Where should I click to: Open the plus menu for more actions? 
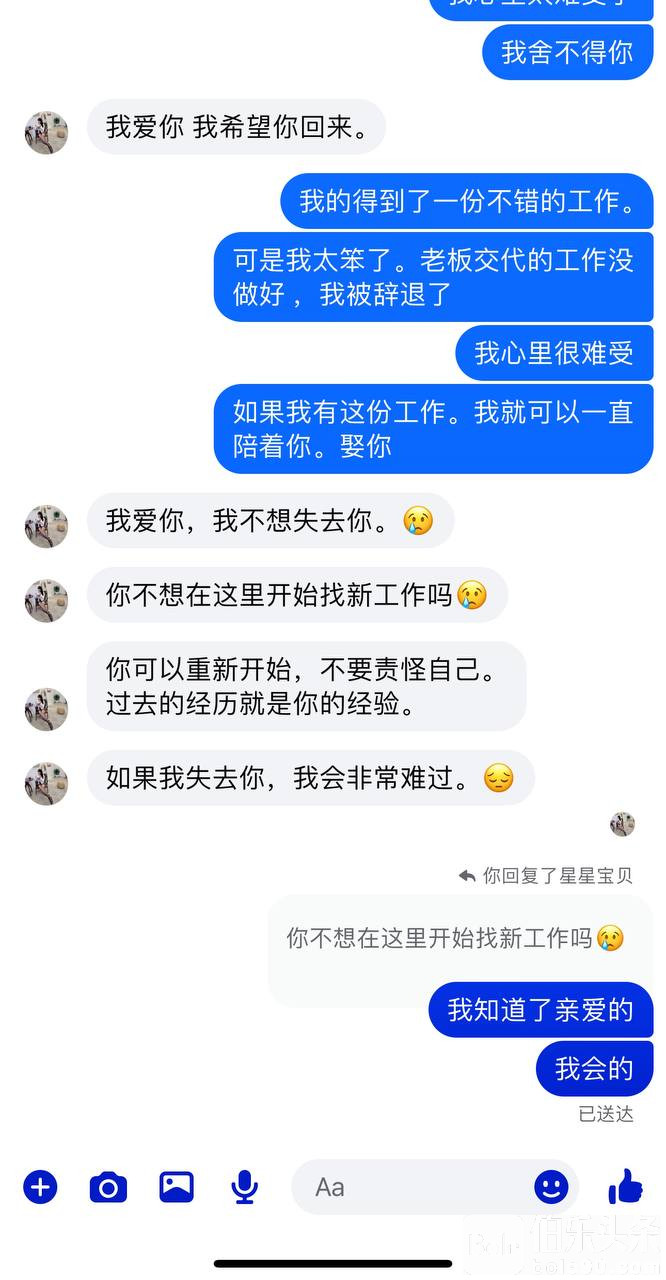point(41,1187)
